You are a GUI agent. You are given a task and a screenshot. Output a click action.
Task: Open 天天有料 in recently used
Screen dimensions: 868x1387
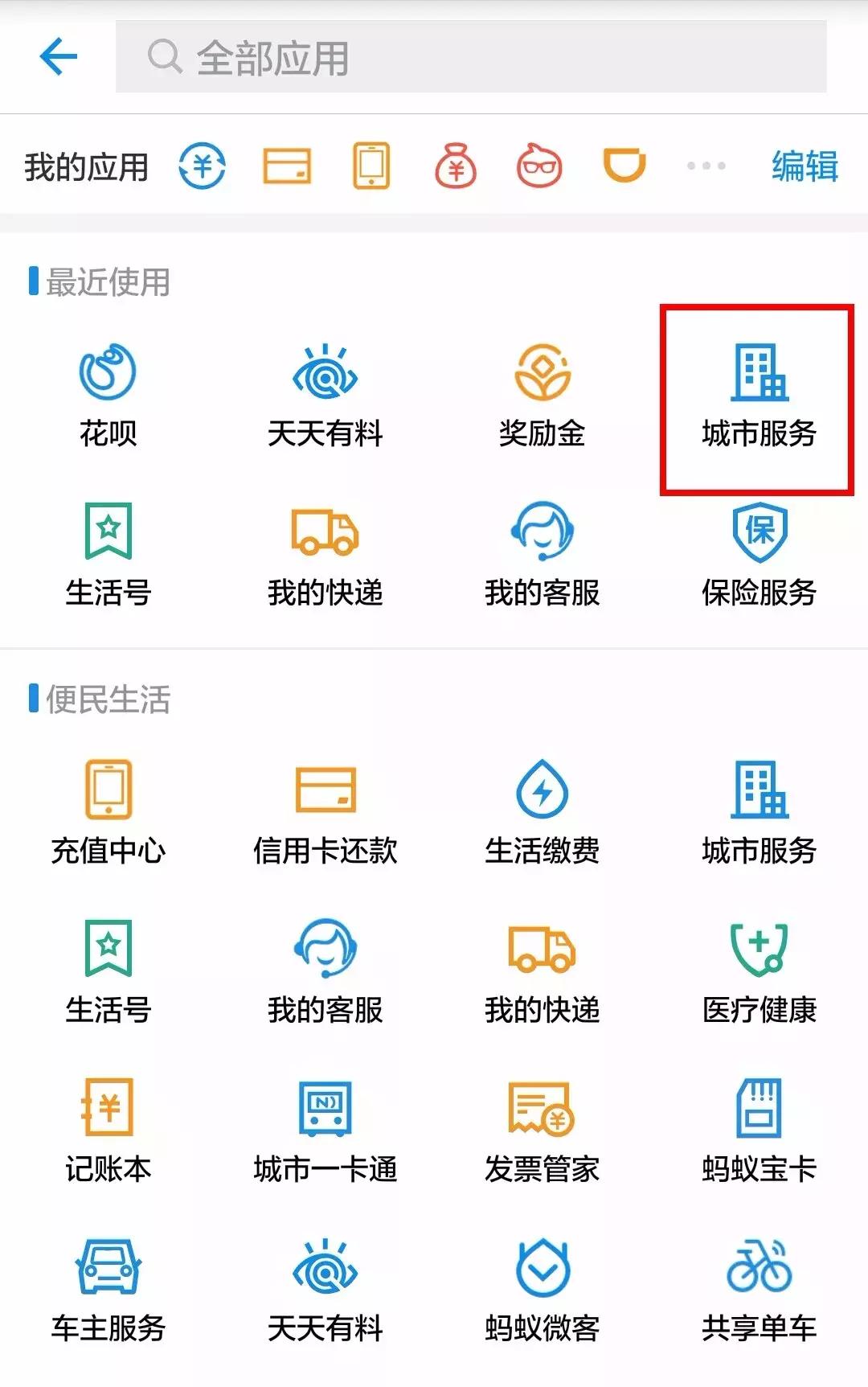tap(326, 394)
